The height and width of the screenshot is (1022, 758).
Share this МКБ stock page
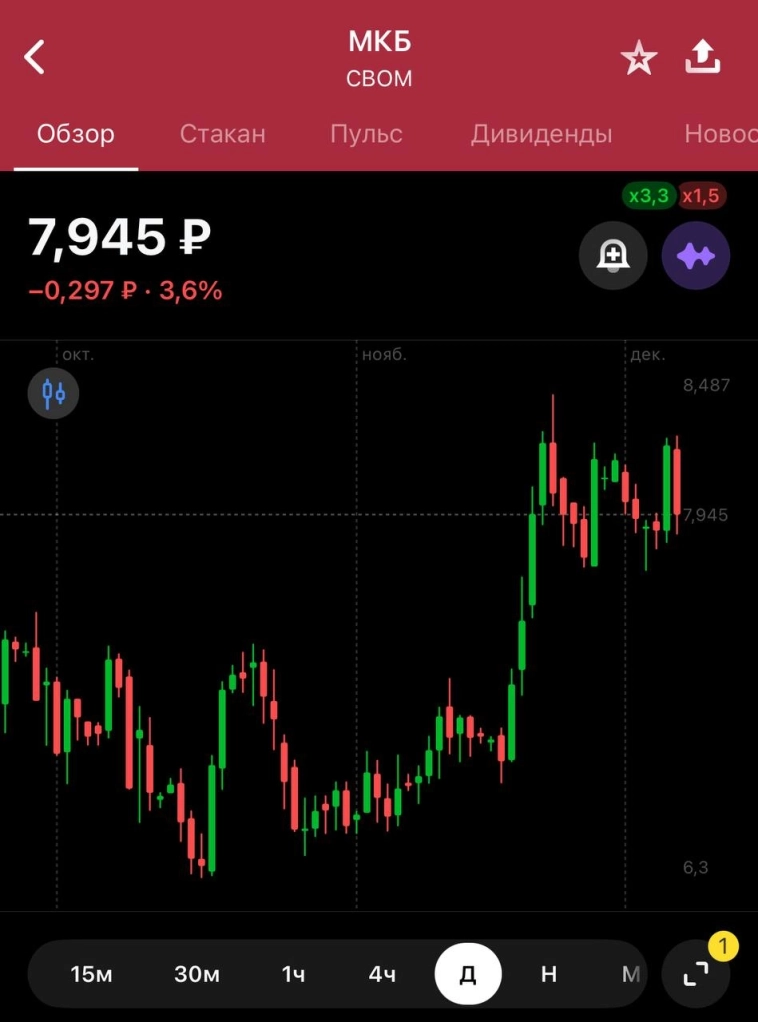pos(703,58)
